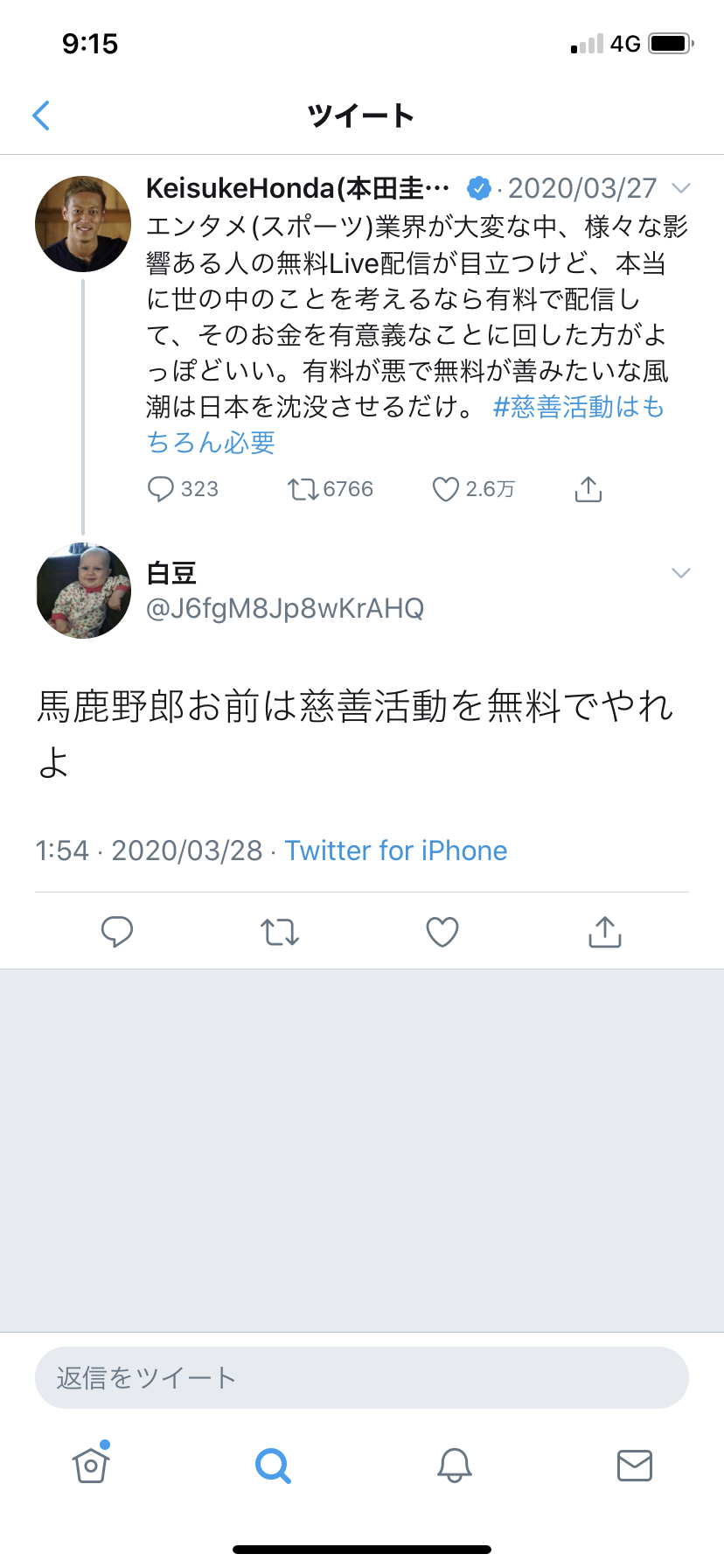
Task: Open 白豆's profile avatar
Action: coord(83,591)
